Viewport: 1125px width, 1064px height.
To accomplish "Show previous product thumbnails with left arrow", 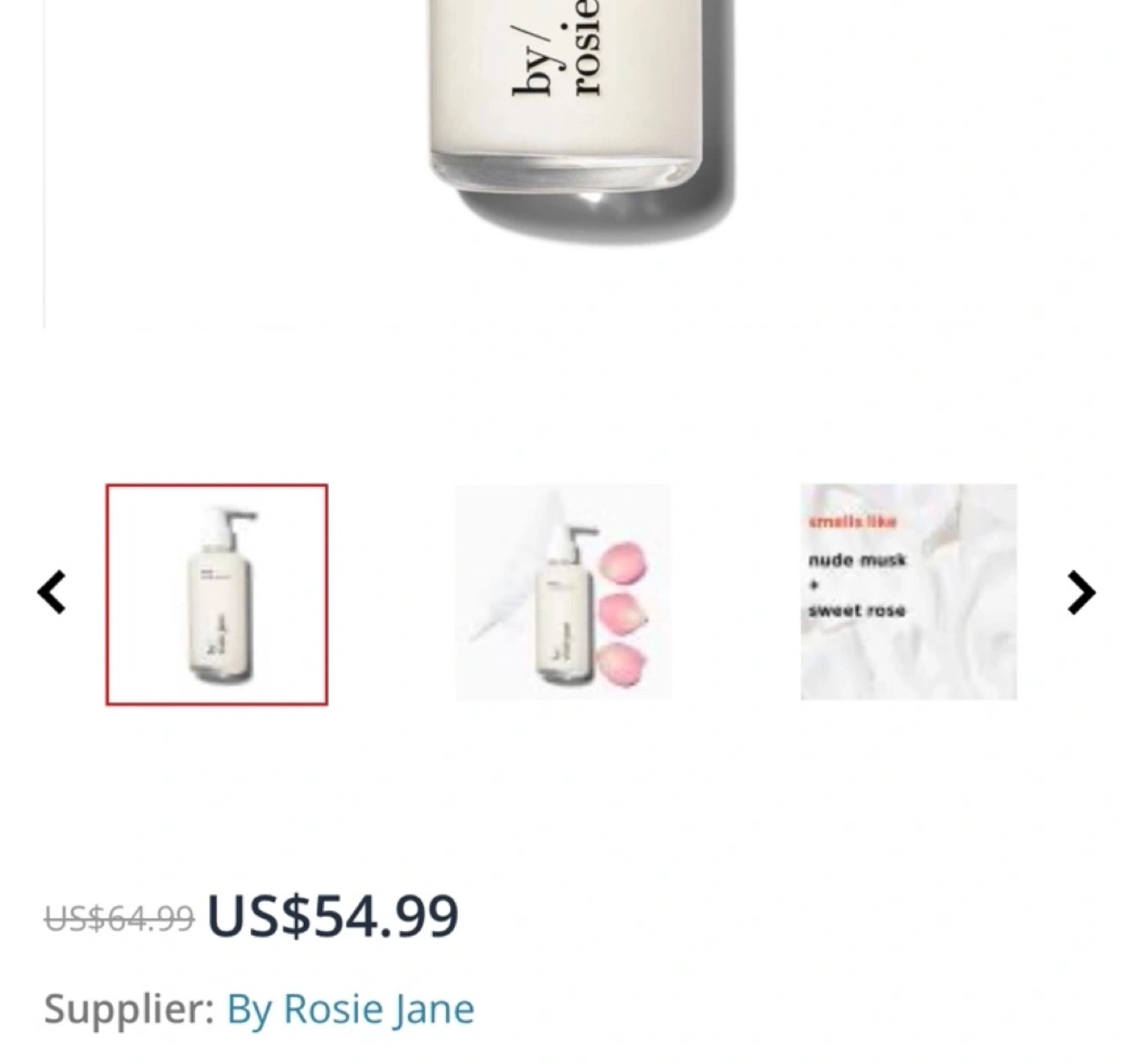I will pyautogui.click(x=52, y=593).
